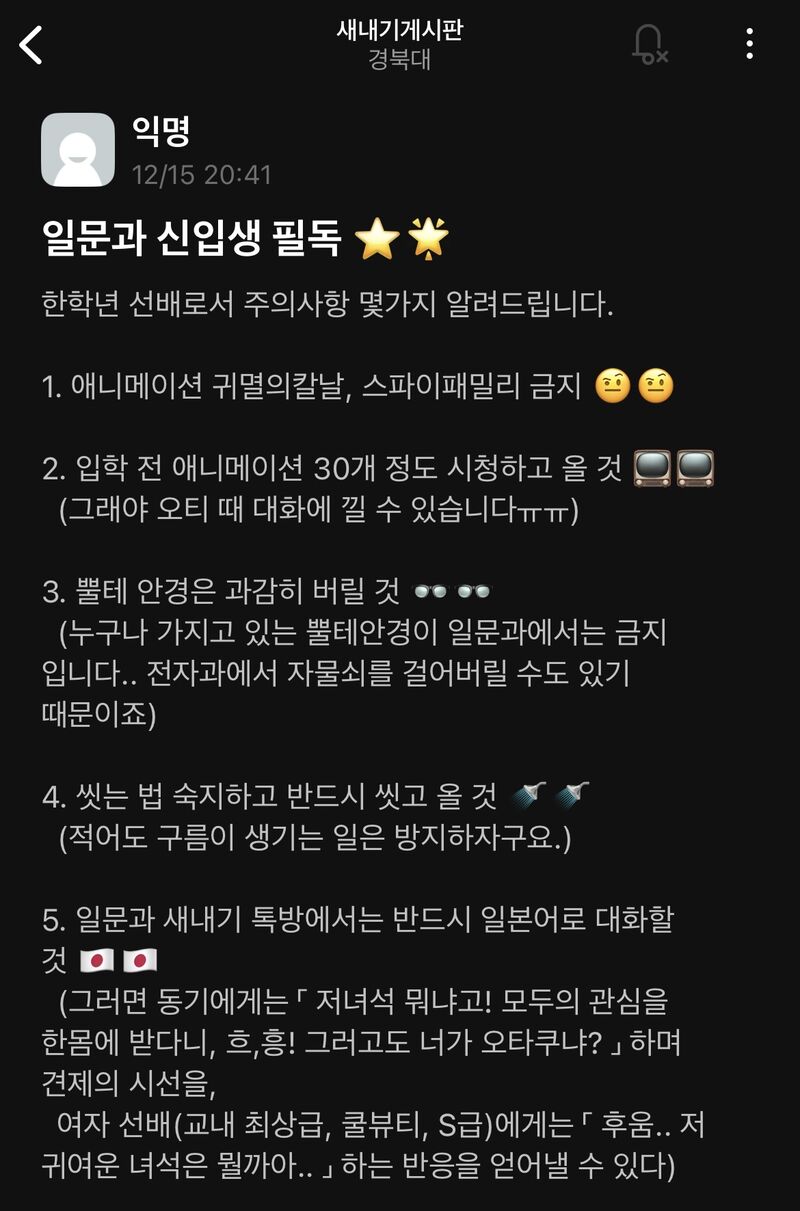Tap the 익명 author profile picture
This screenshot has height=1211, width=800.
coord(78,150)
